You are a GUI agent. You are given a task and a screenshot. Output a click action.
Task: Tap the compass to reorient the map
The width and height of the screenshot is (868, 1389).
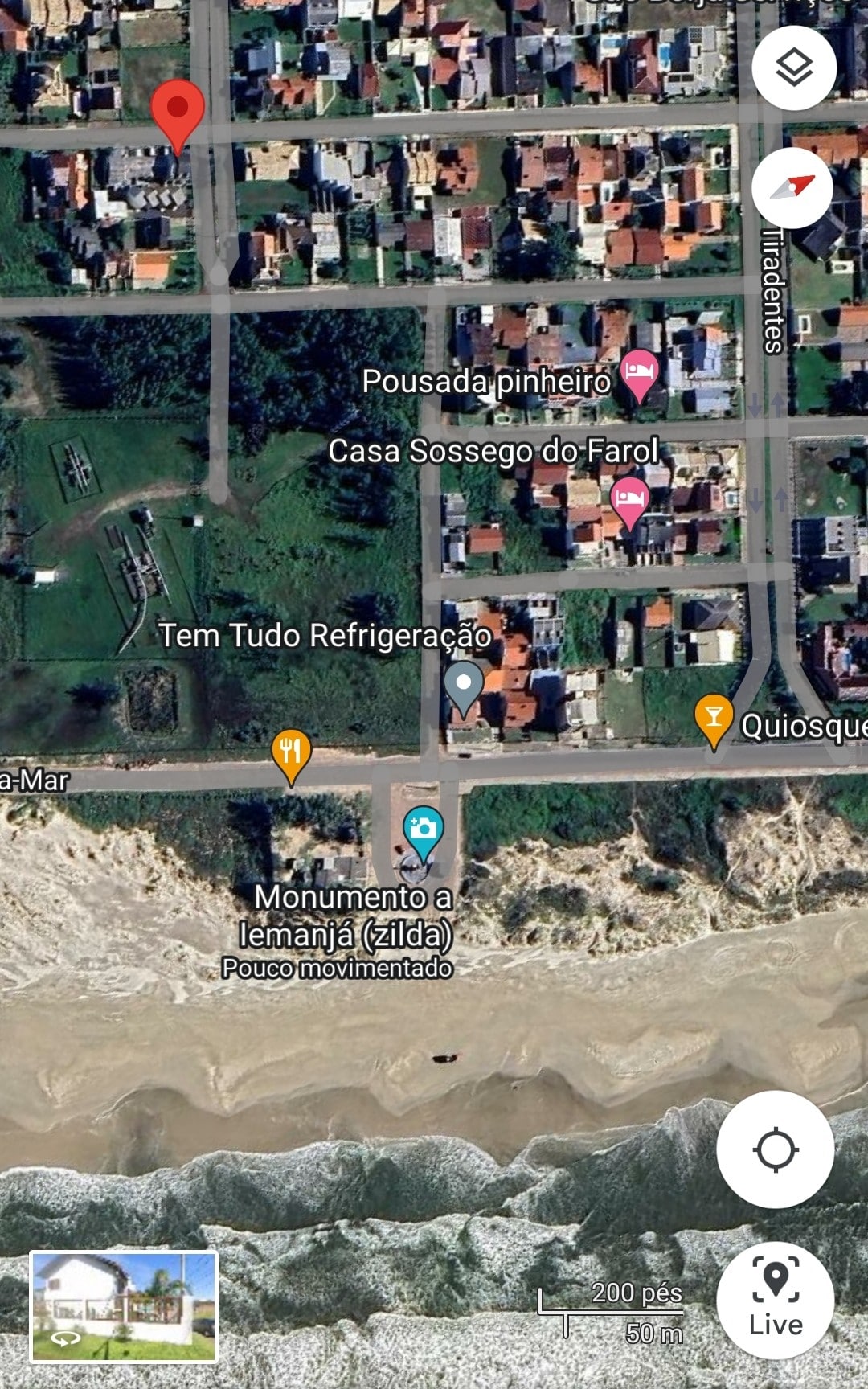(793, 187)
